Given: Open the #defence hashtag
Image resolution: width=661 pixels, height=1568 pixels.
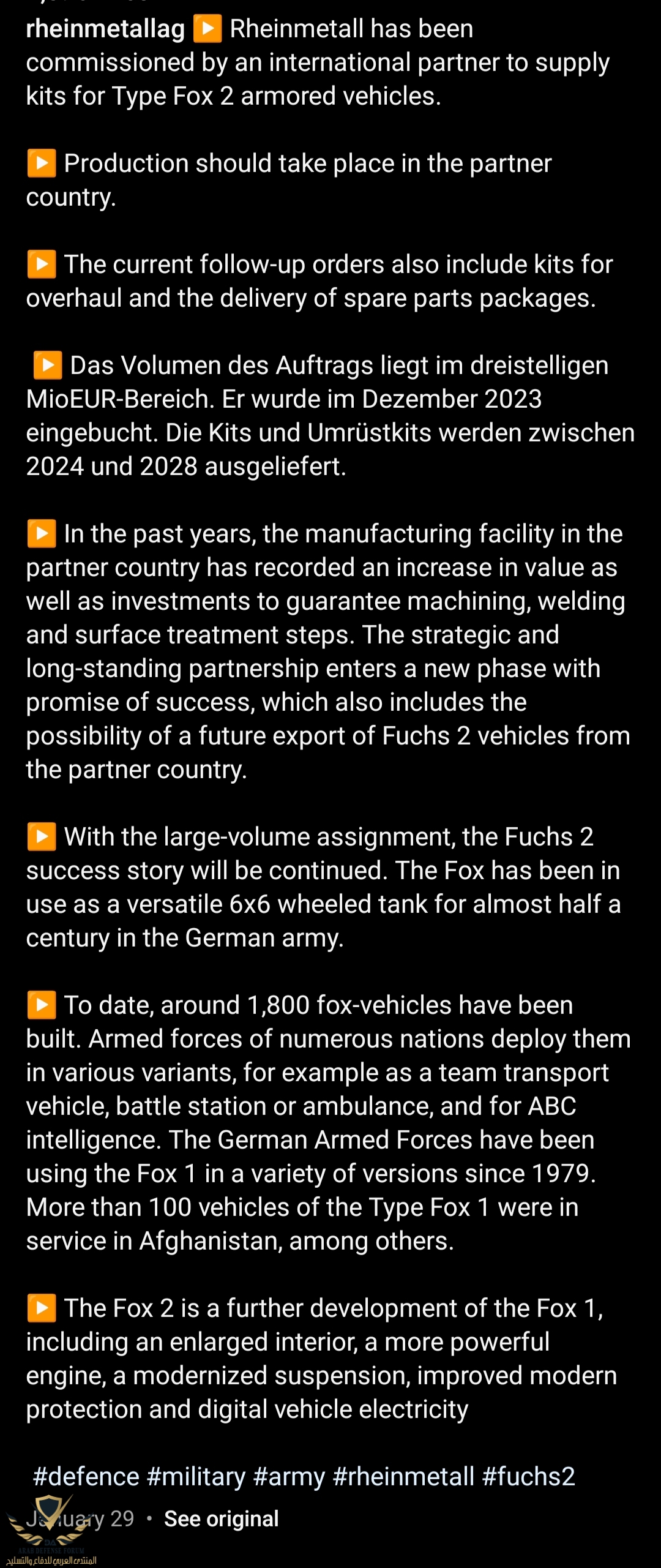Looking at the screenshot, I should click(86, 1476).
